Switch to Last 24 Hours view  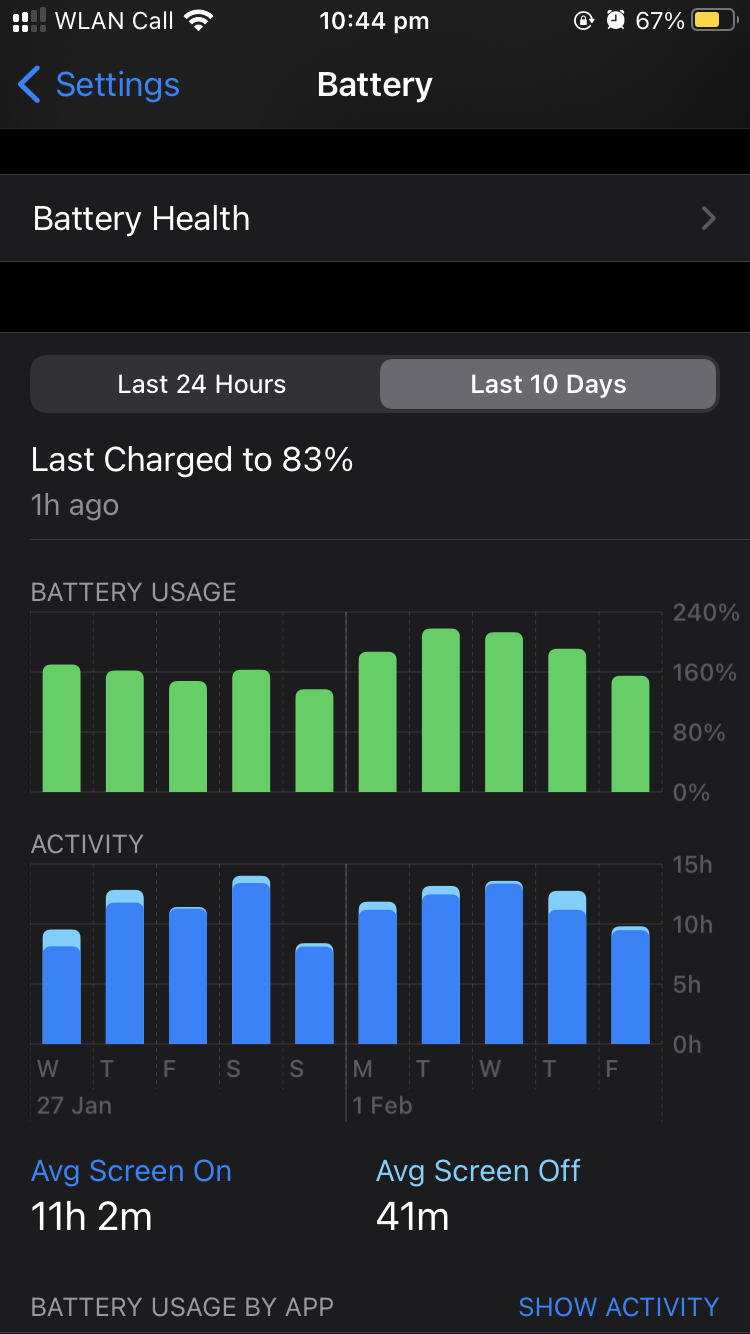[x=203, y=385]
